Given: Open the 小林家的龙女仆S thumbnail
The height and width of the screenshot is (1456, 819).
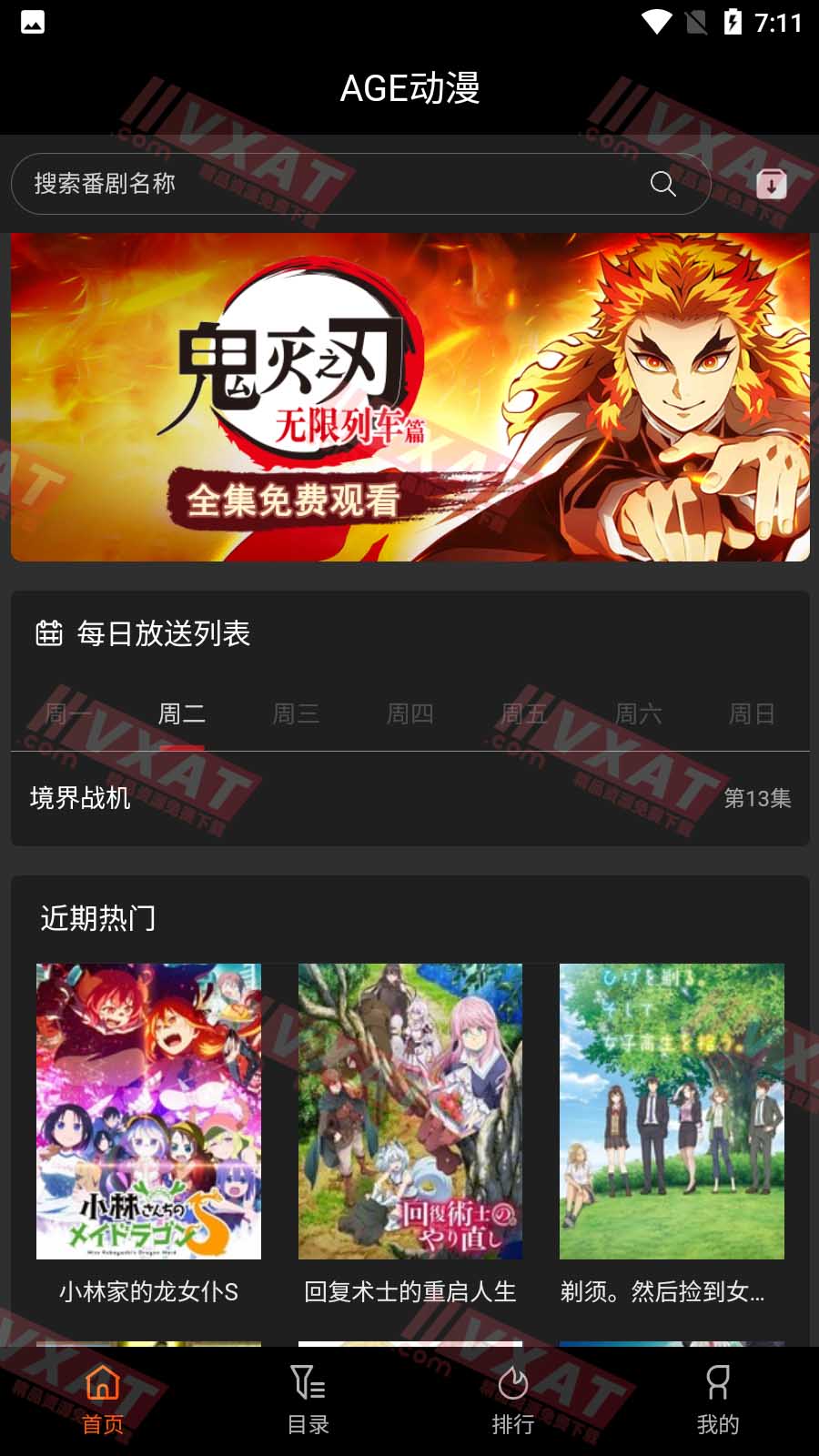Looking at the screenshot, I should tap(149, 1108).
